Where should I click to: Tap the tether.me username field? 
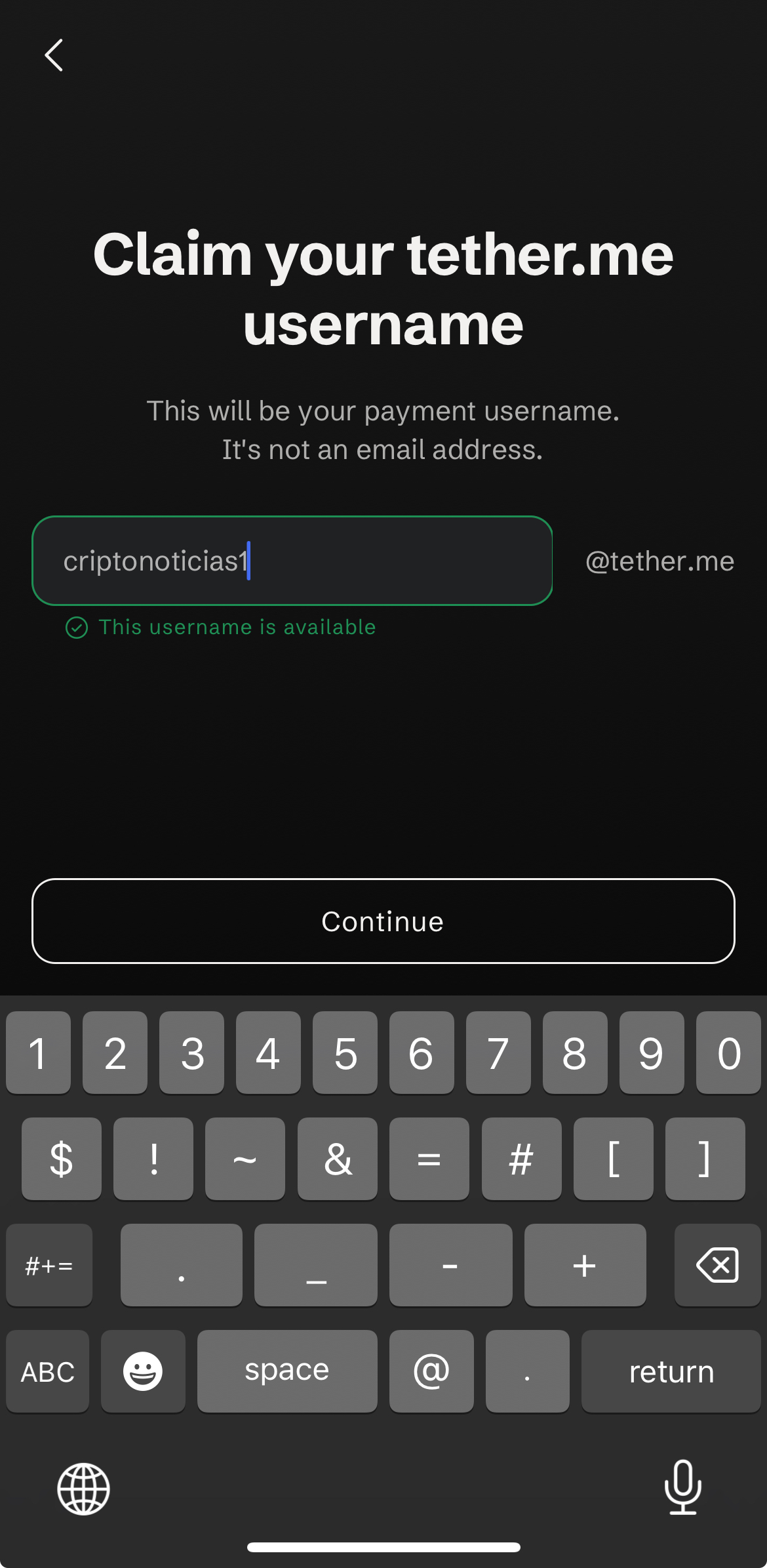point(292,561)
